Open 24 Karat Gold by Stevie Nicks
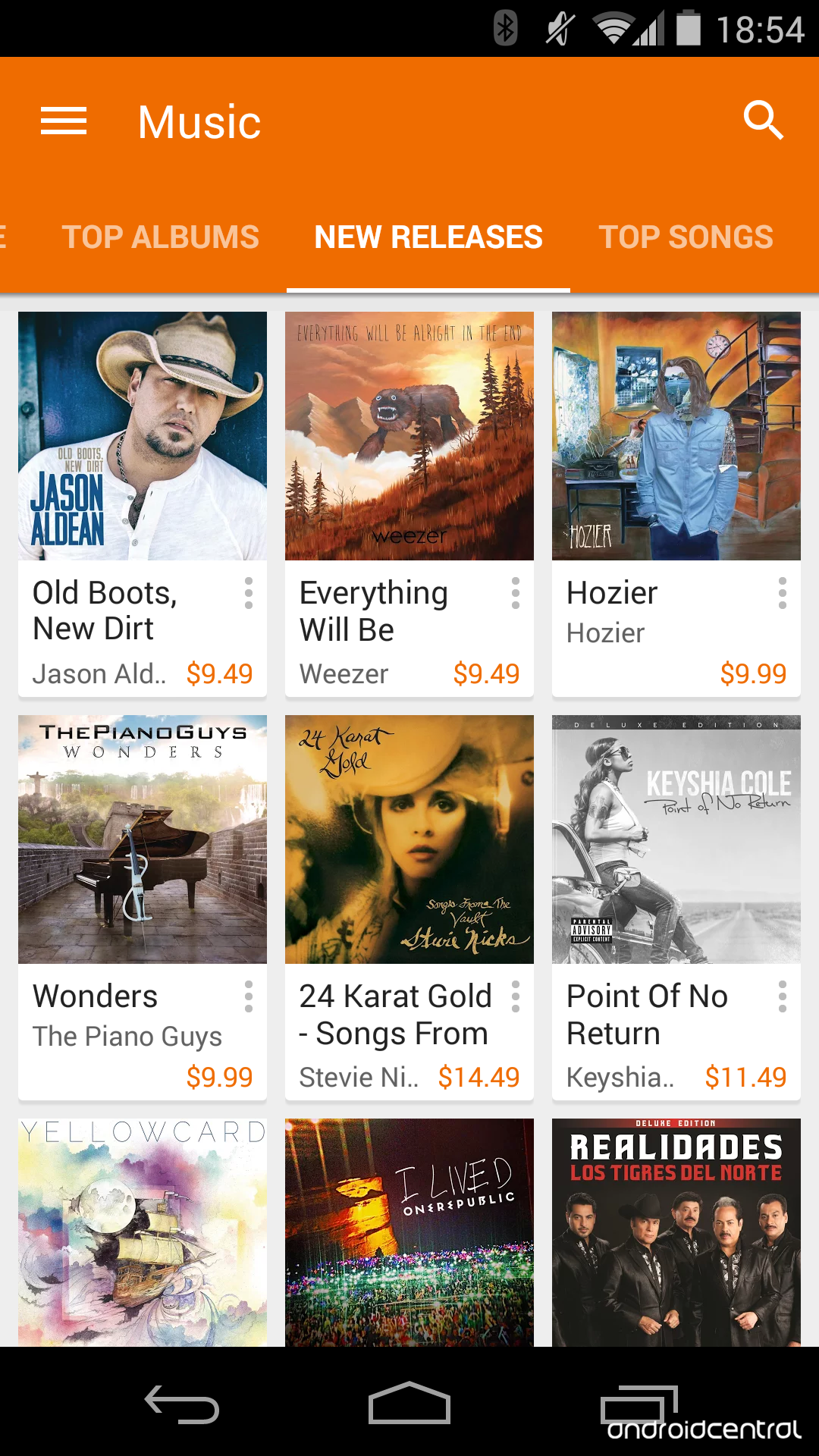Screen dimensions: 819x1456 pyautogui.click(x=409, y=907)
